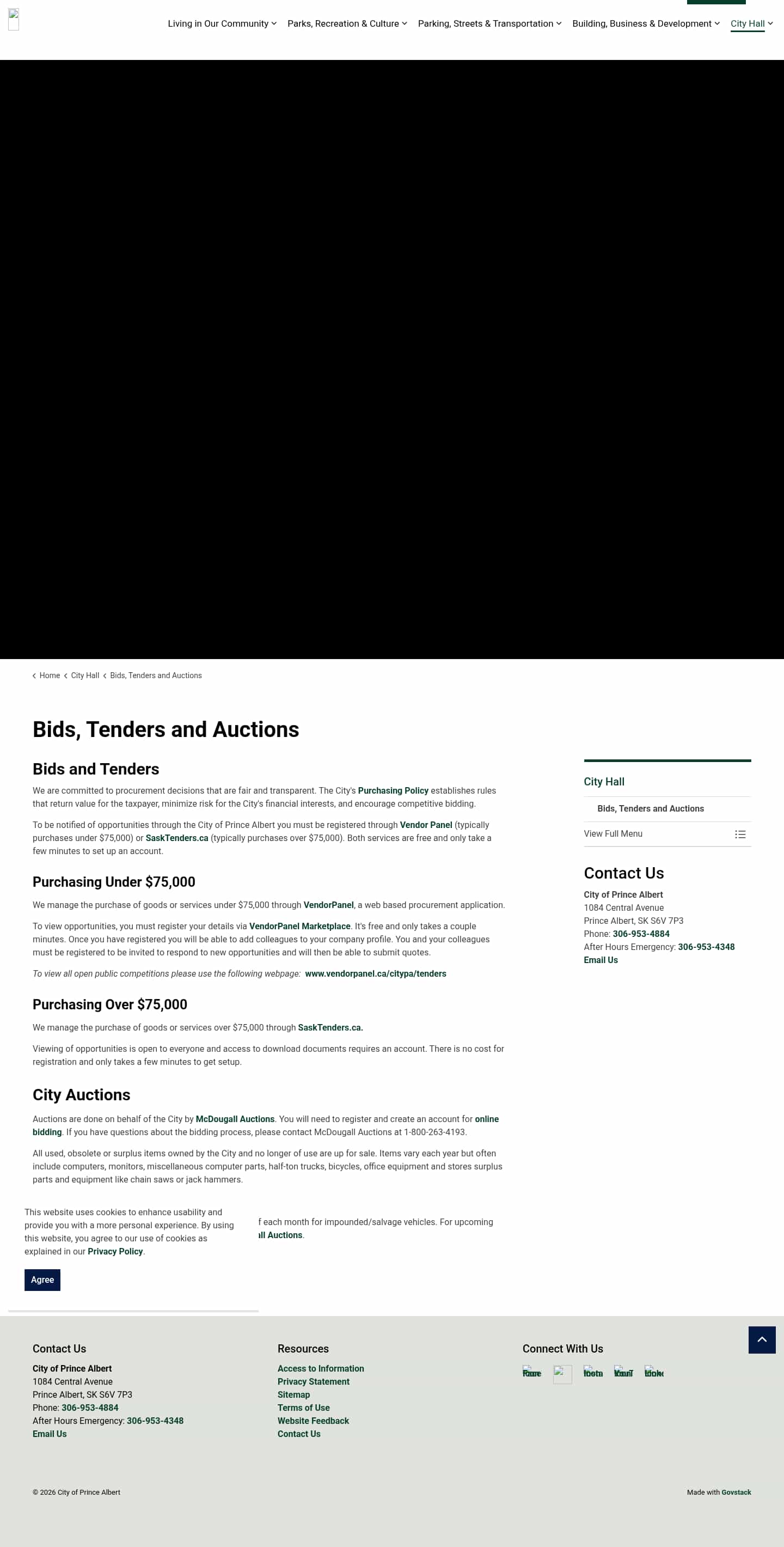Open the Privacy Policy link
The image size is (784, 1547).
pyautogui.click(x=115, y=1251)
